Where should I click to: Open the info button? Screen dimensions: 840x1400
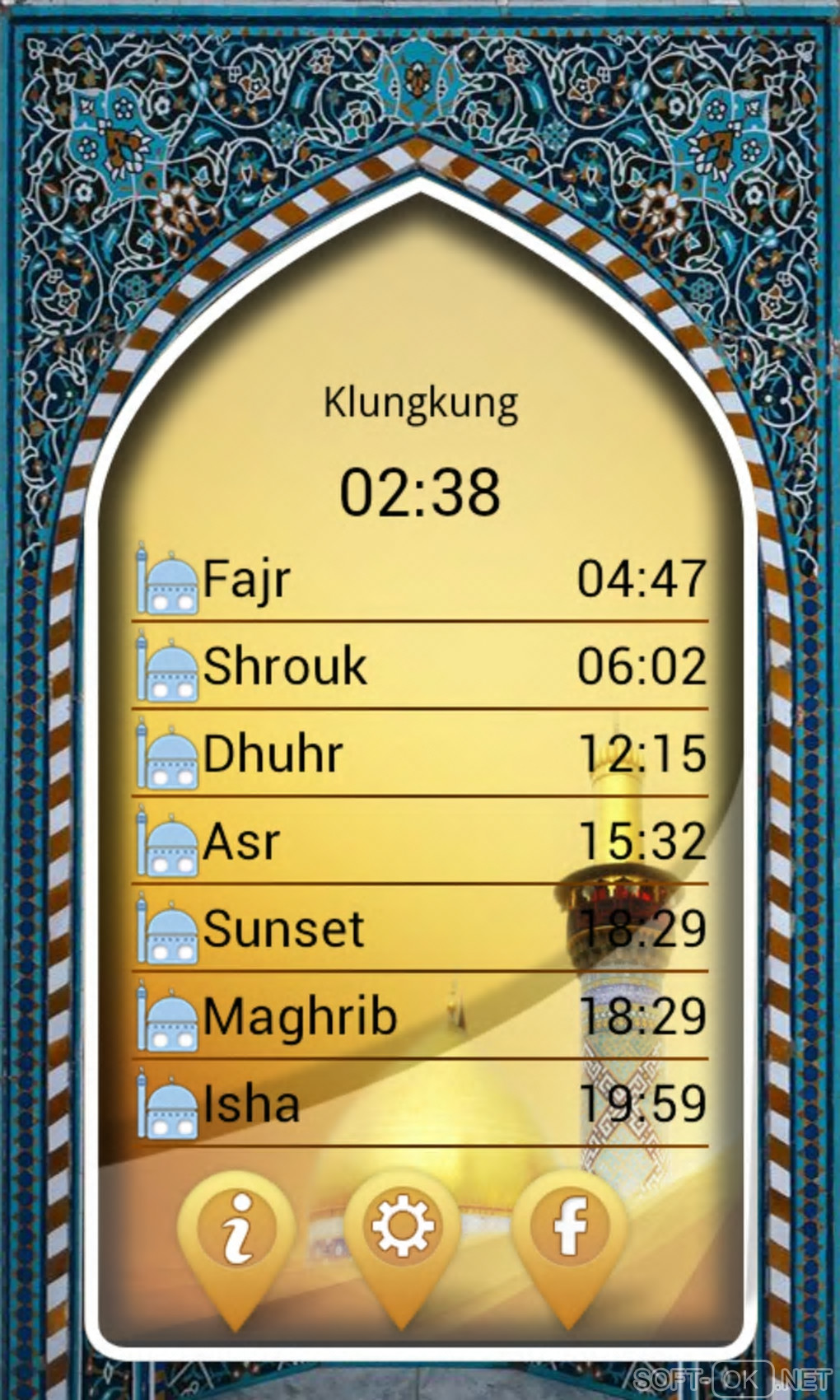pyautogui.click(x=236, y=1230)
